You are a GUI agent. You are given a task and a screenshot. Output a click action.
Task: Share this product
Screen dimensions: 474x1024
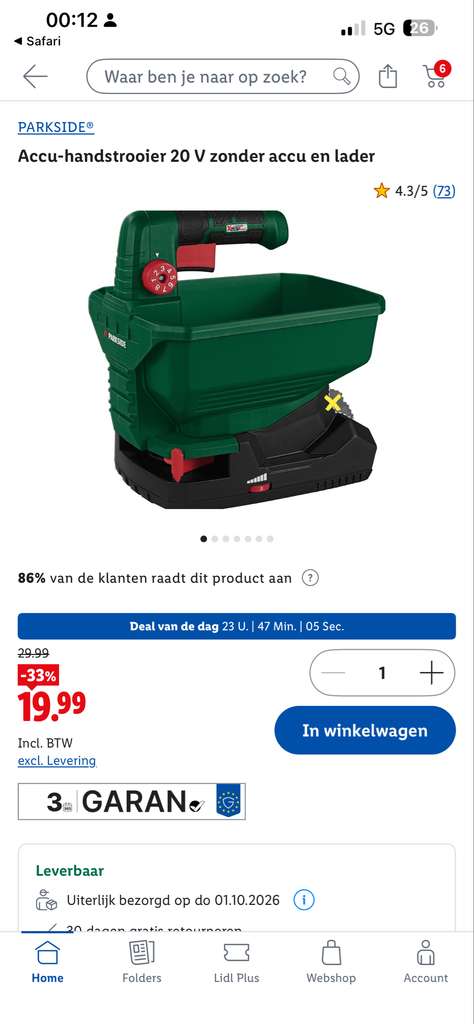tap(388, 76)
